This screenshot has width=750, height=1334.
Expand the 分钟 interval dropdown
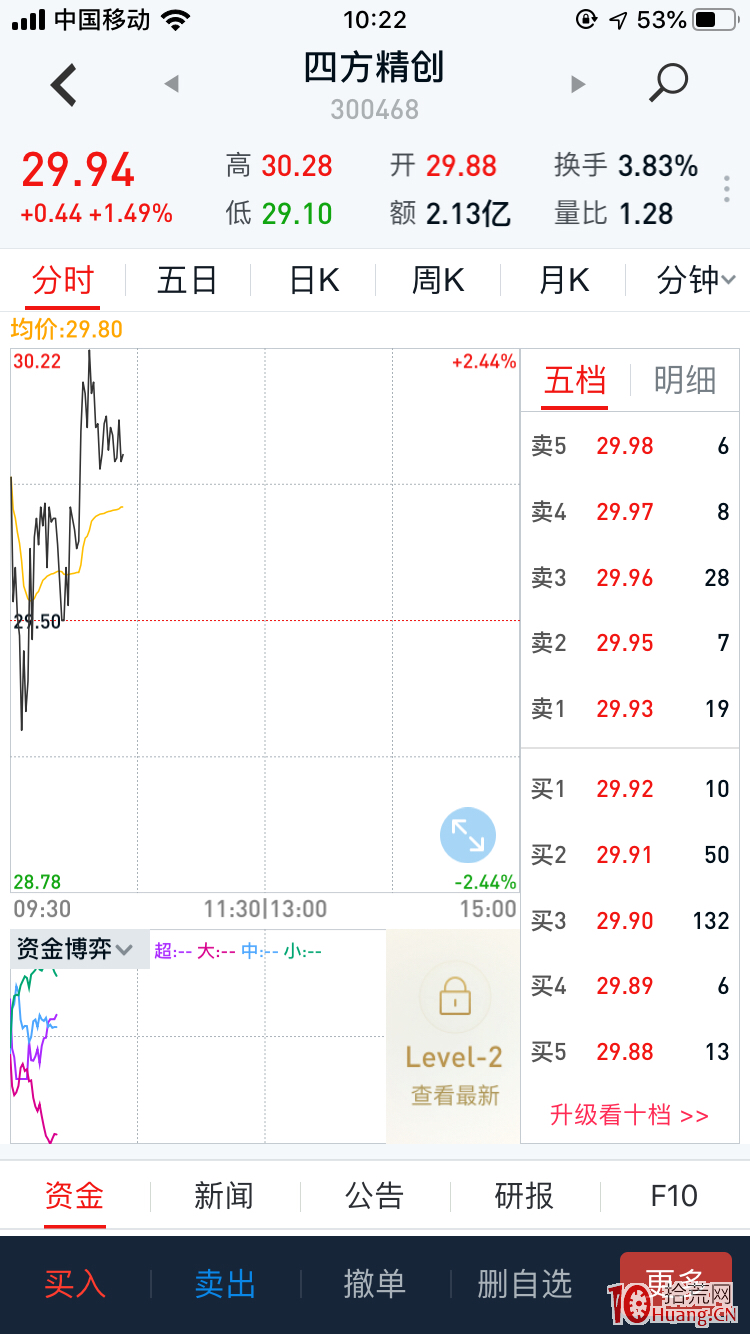coord(696,281)
